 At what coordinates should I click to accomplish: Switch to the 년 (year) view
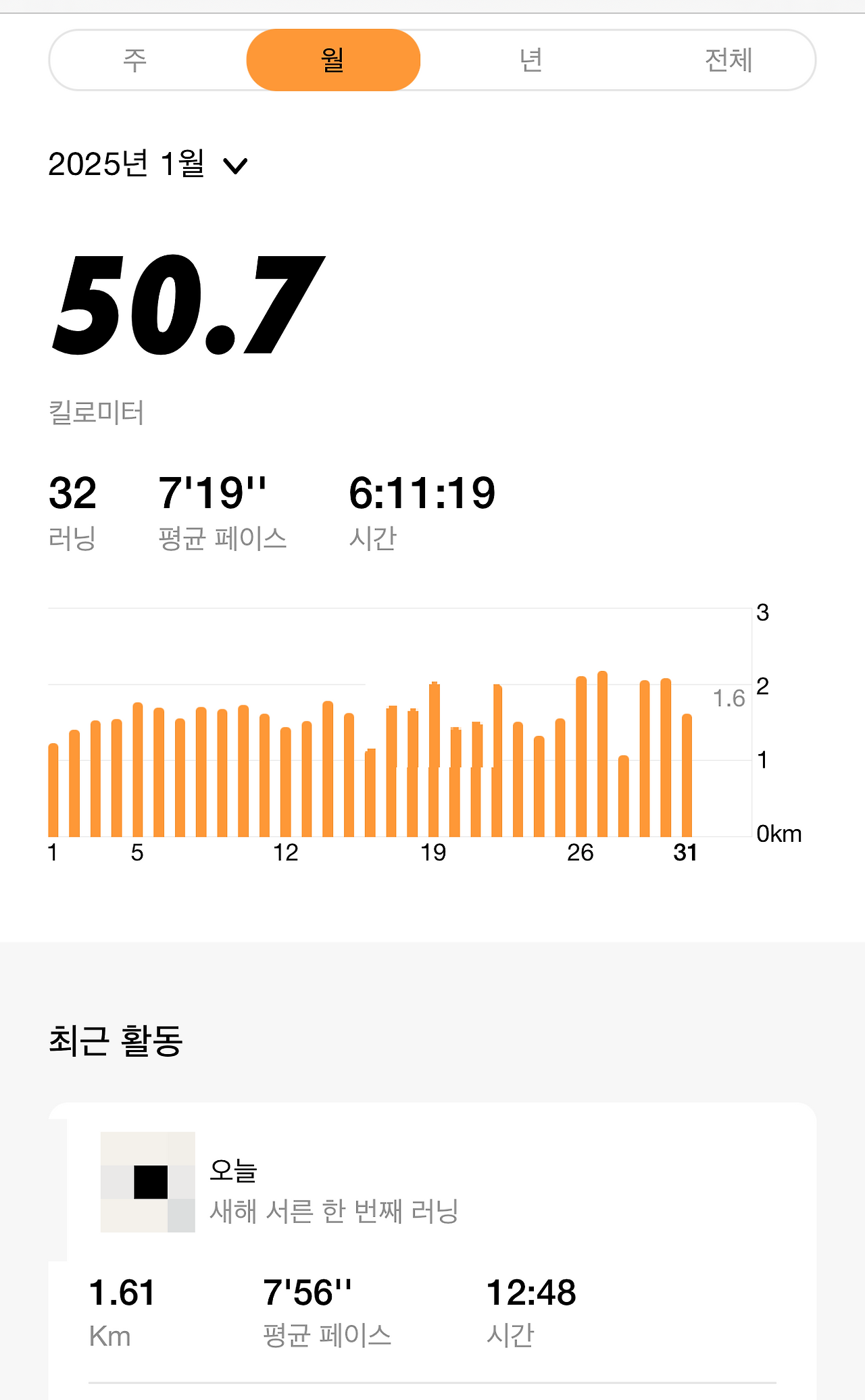pos(533,59)
